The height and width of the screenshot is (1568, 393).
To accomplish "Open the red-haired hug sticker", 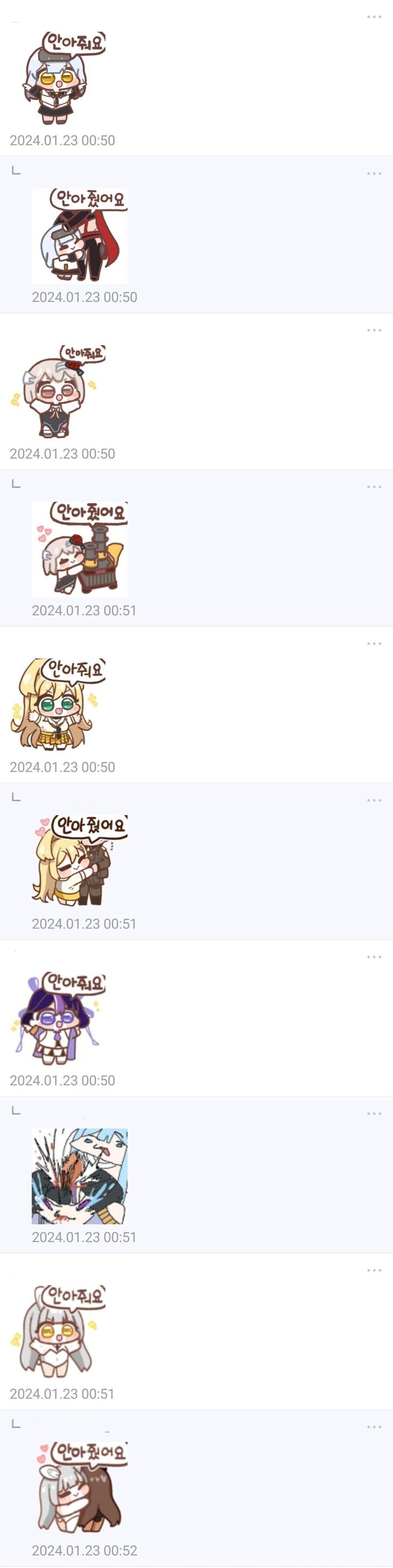I will click(x=79, y=236).
